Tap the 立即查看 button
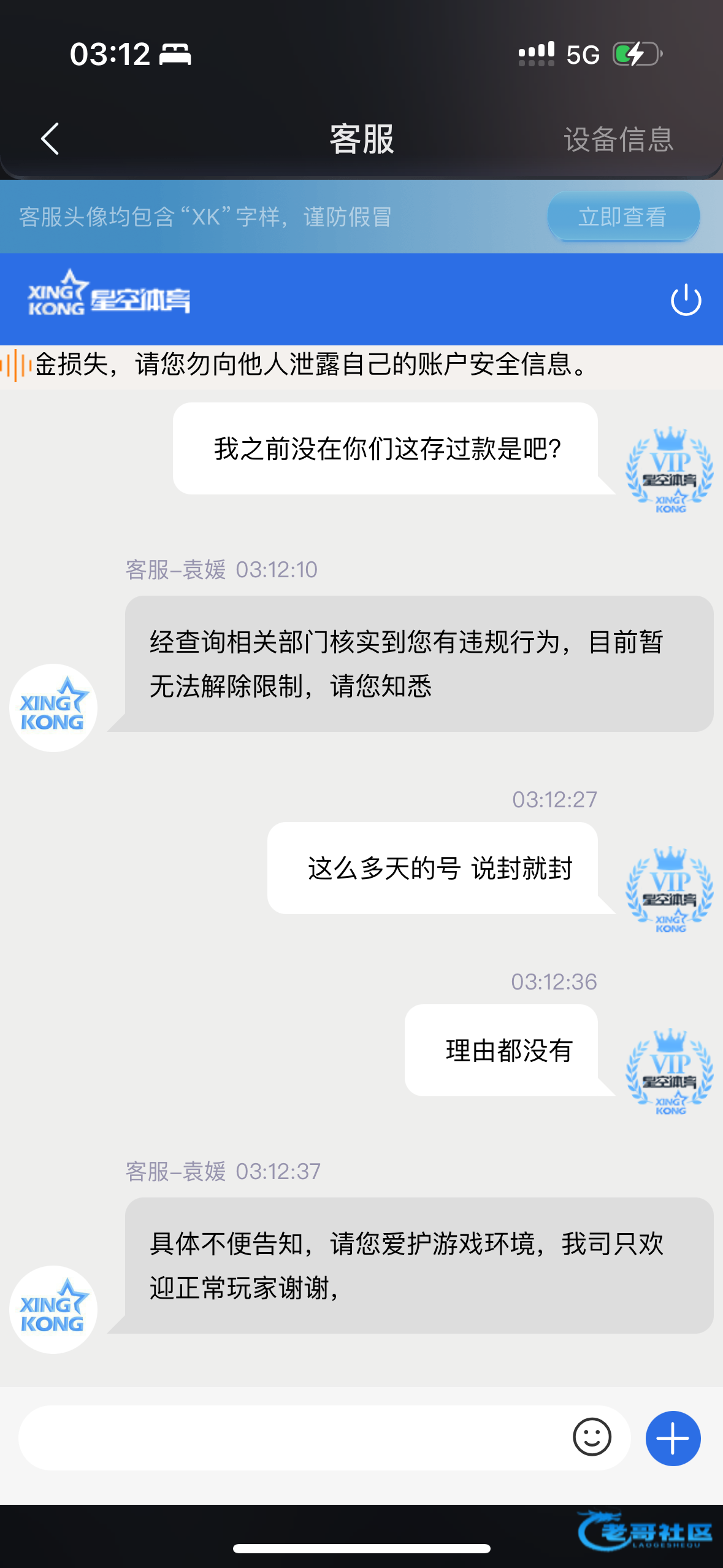Image resolution: width=723 pixels, height=1568 pixels. tap(622, 217)
